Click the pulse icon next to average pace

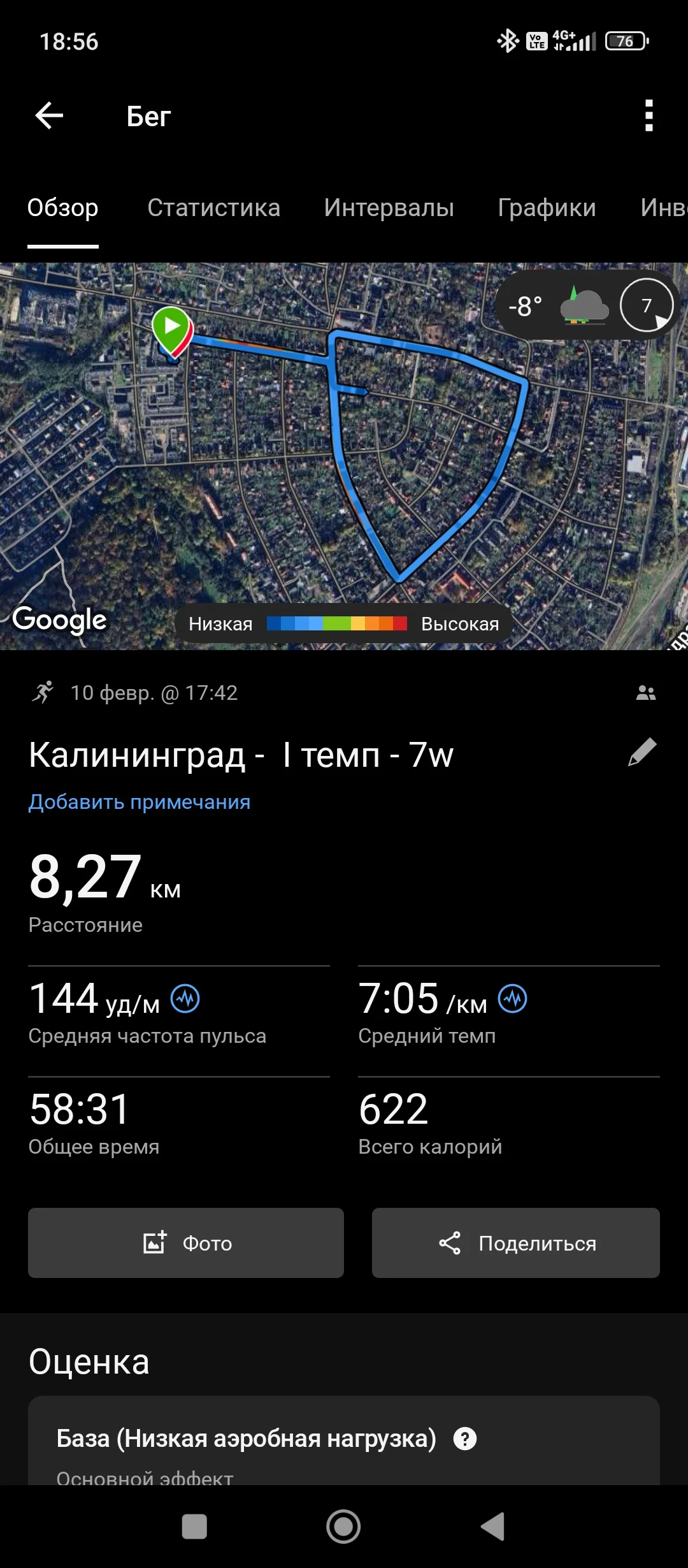click(515, 999)
